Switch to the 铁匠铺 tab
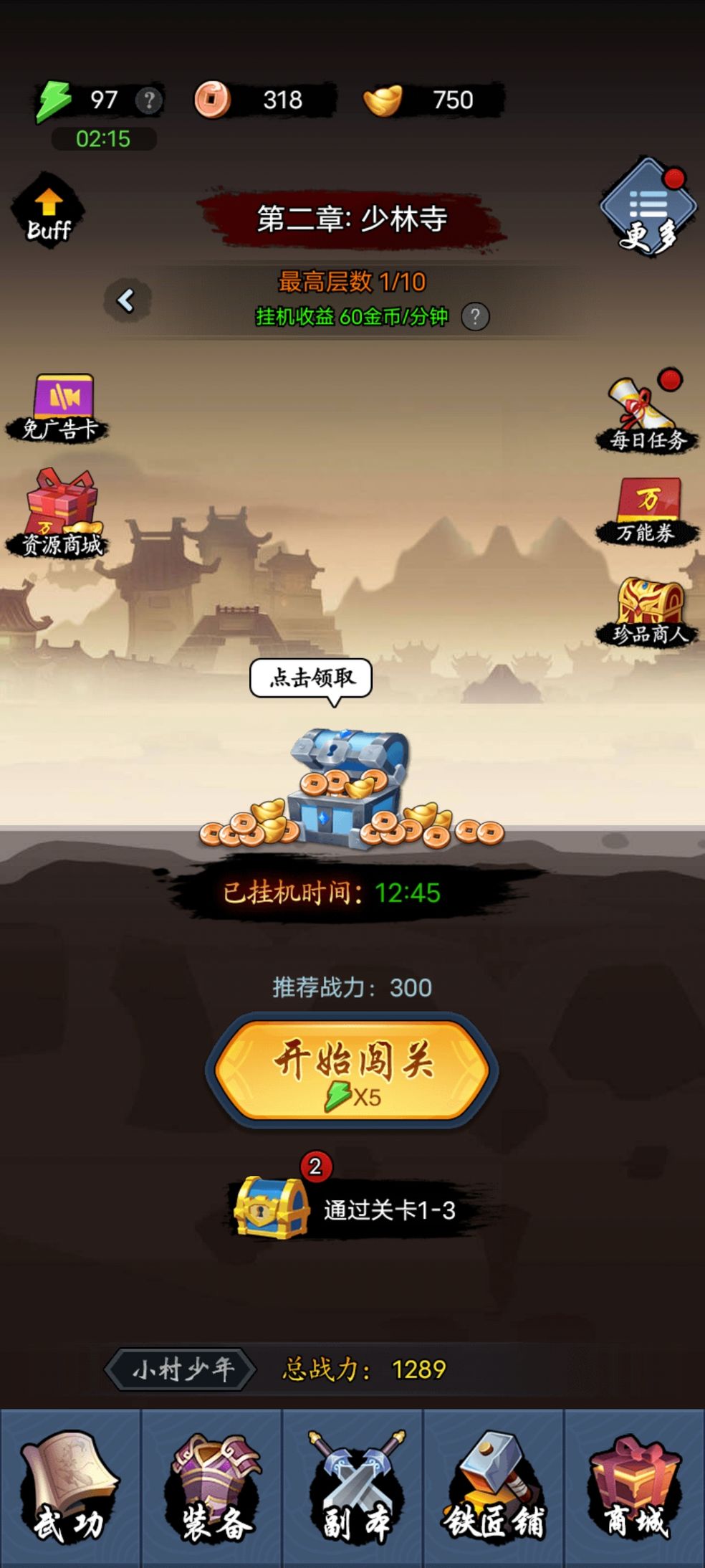Image resolution: width=705 pixels, height=1568 pixels. (494, 1487)
